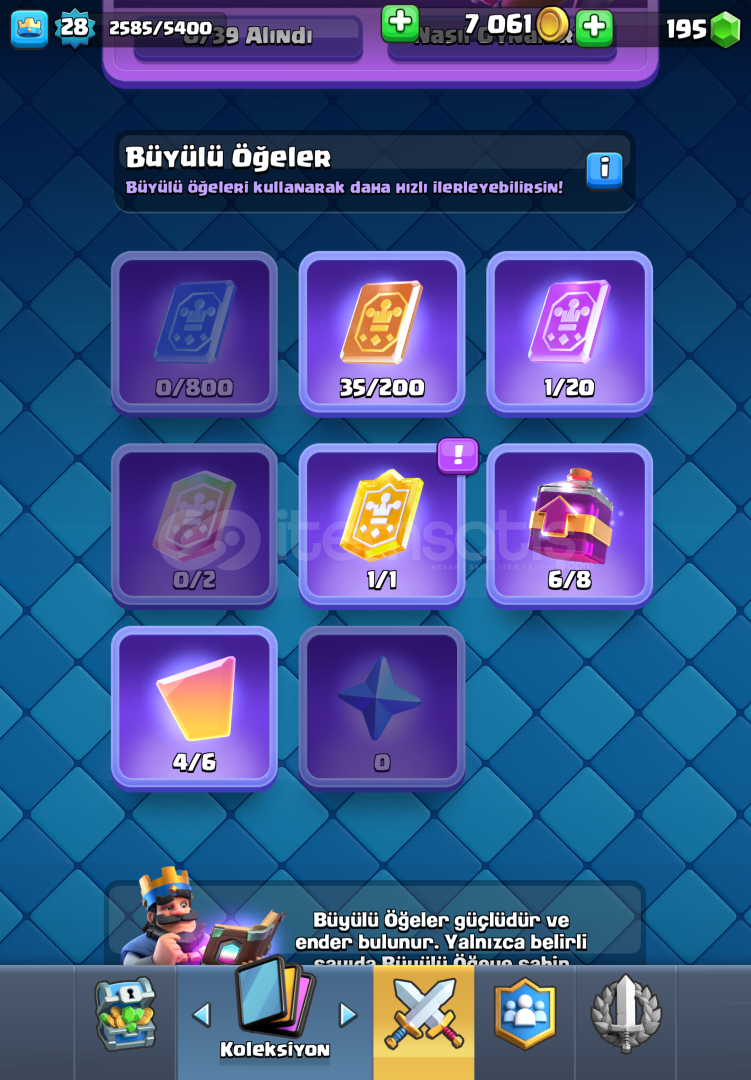751x1080 pixels.
Task: Open the orange rare card item 35/200
Action: tap(381, 332)
